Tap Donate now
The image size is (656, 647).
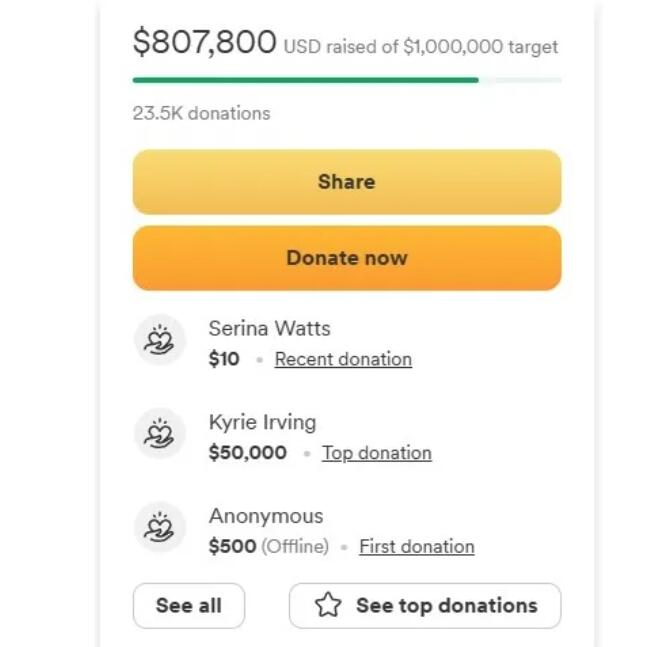tap(346, 258)
